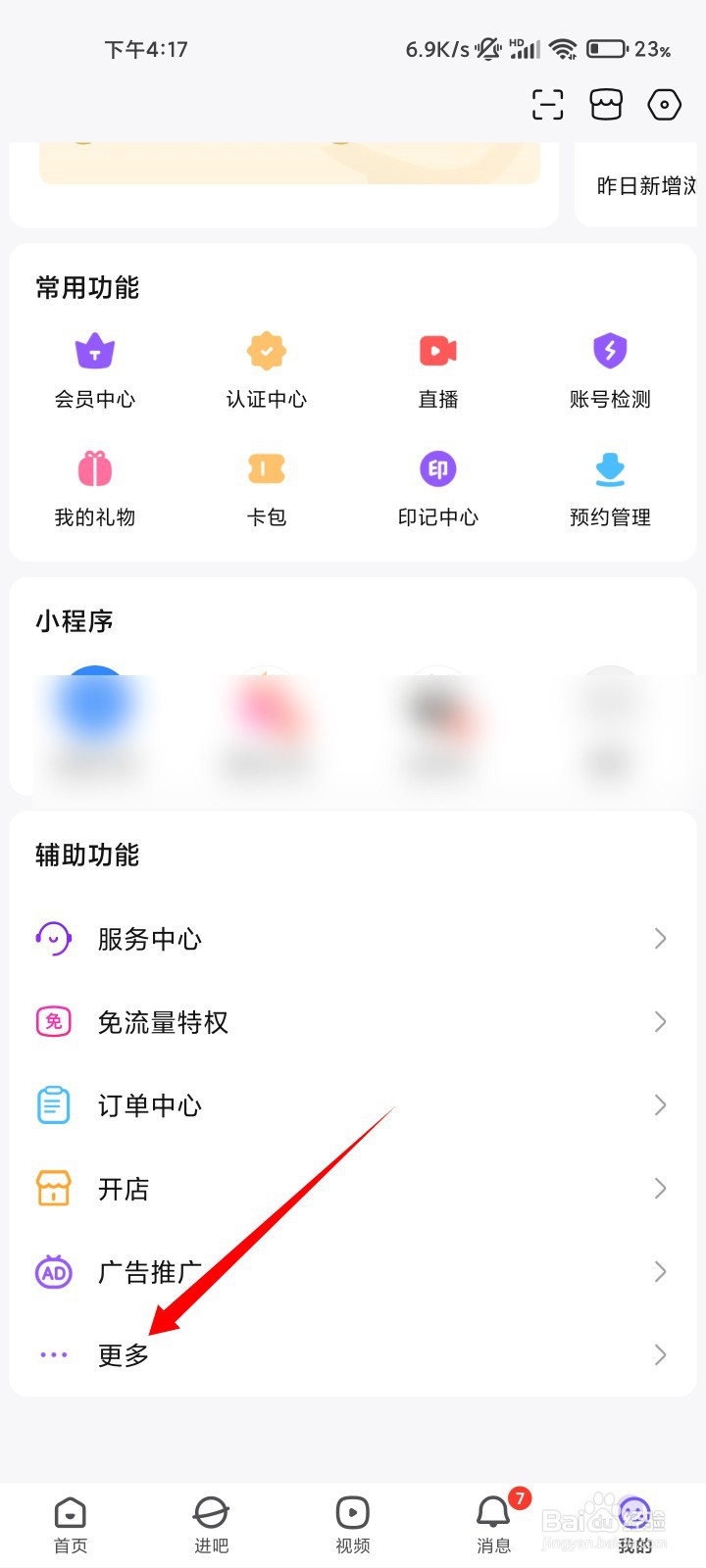This screenshot has width=706, height=1568.
Task: Select the 会员中心 crown icon
Action: (x=94, y=350)
